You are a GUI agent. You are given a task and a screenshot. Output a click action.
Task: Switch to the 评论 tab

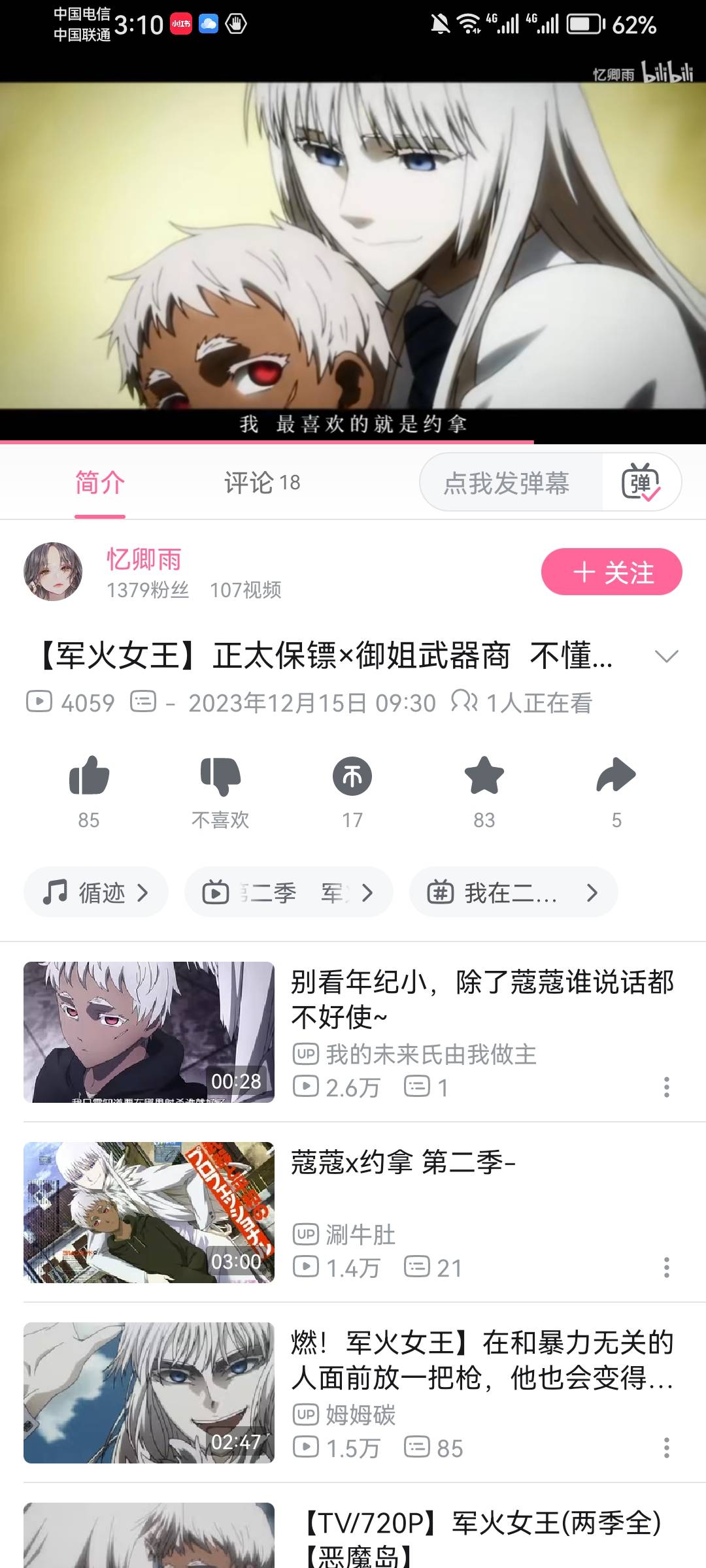(261, 483)
